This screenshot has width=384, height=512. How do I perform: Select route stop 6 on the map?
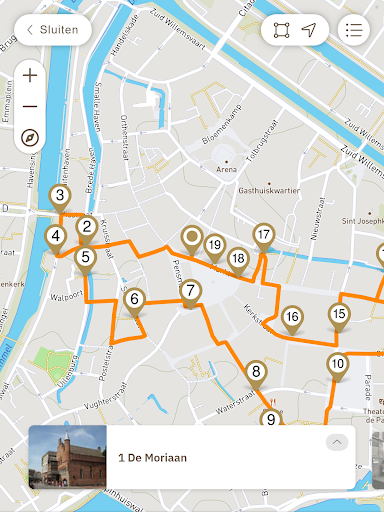[x=134, y=302]
